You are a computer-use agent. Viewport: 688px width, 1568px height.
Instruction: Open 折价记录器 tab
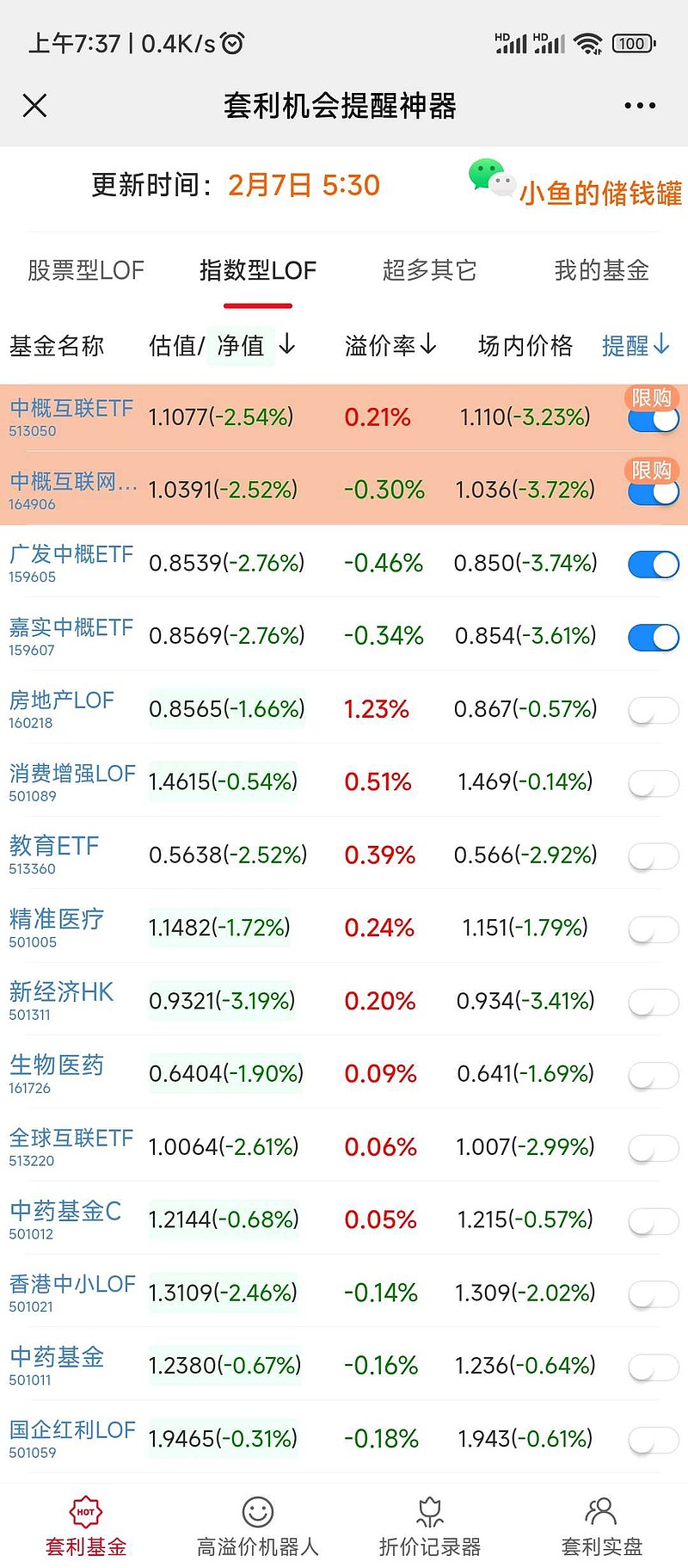430,1527
